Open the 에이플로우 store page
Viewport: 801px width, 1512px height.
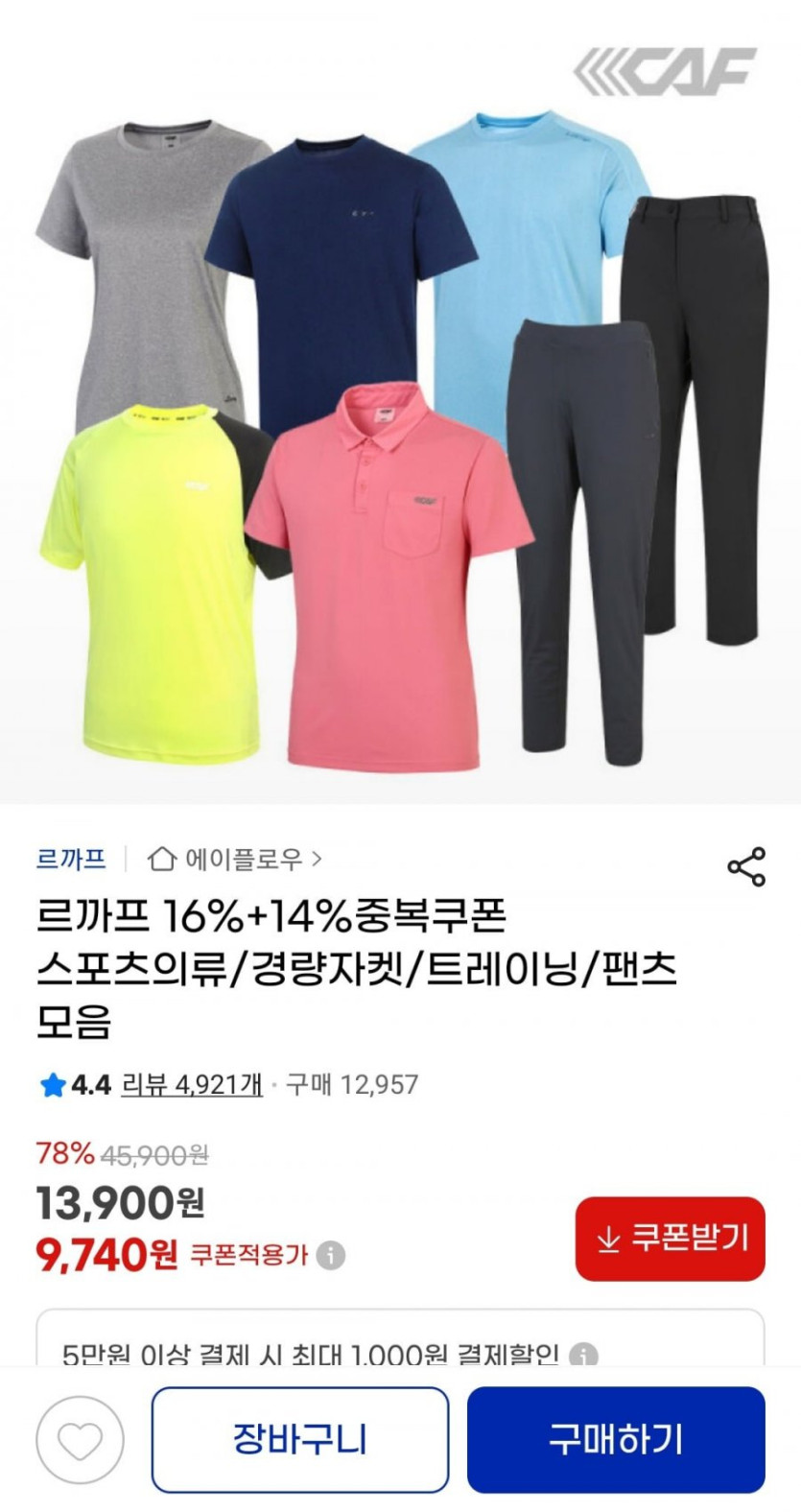pos(235,859)
